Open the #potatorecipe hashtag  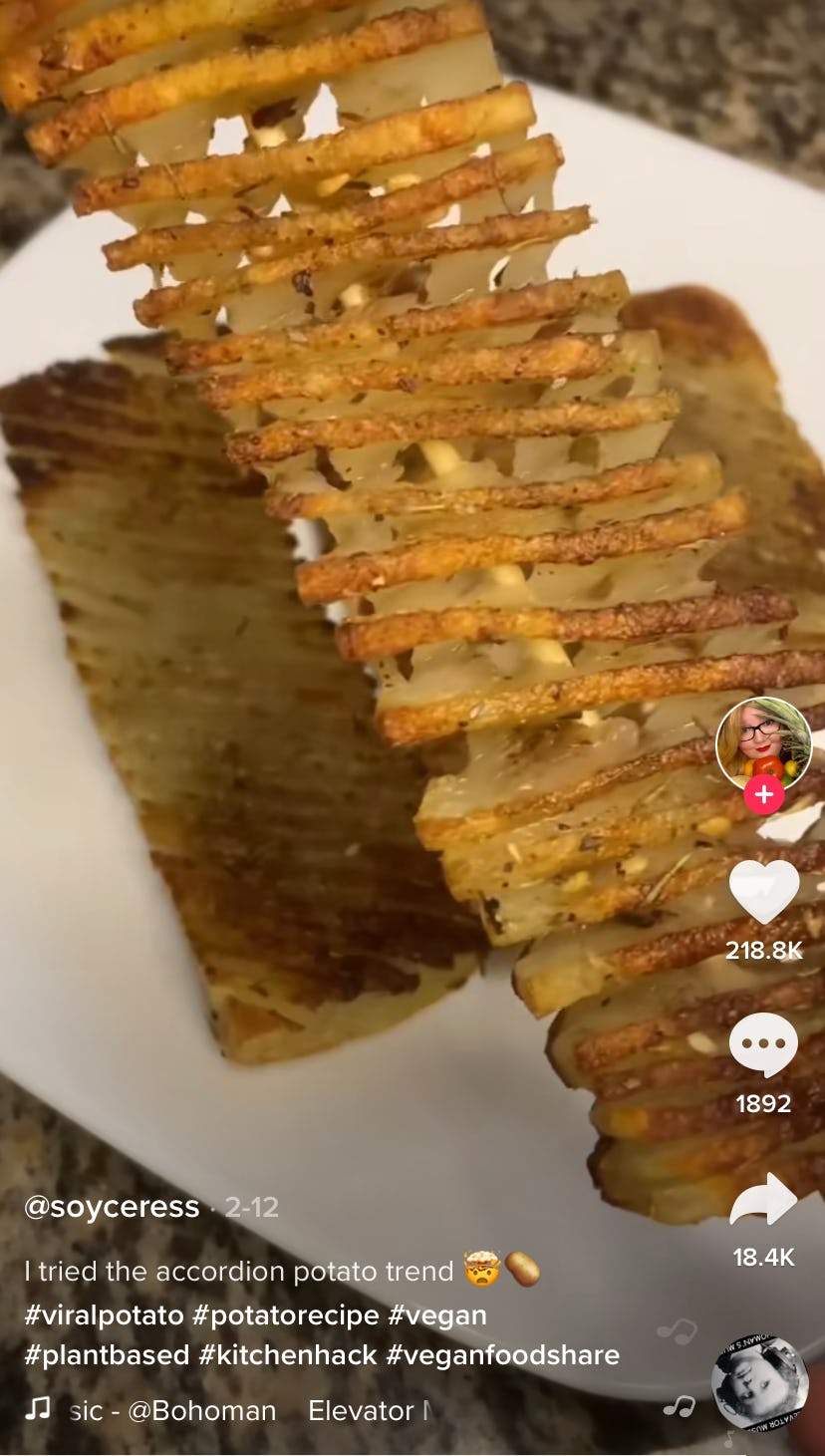286,1315
